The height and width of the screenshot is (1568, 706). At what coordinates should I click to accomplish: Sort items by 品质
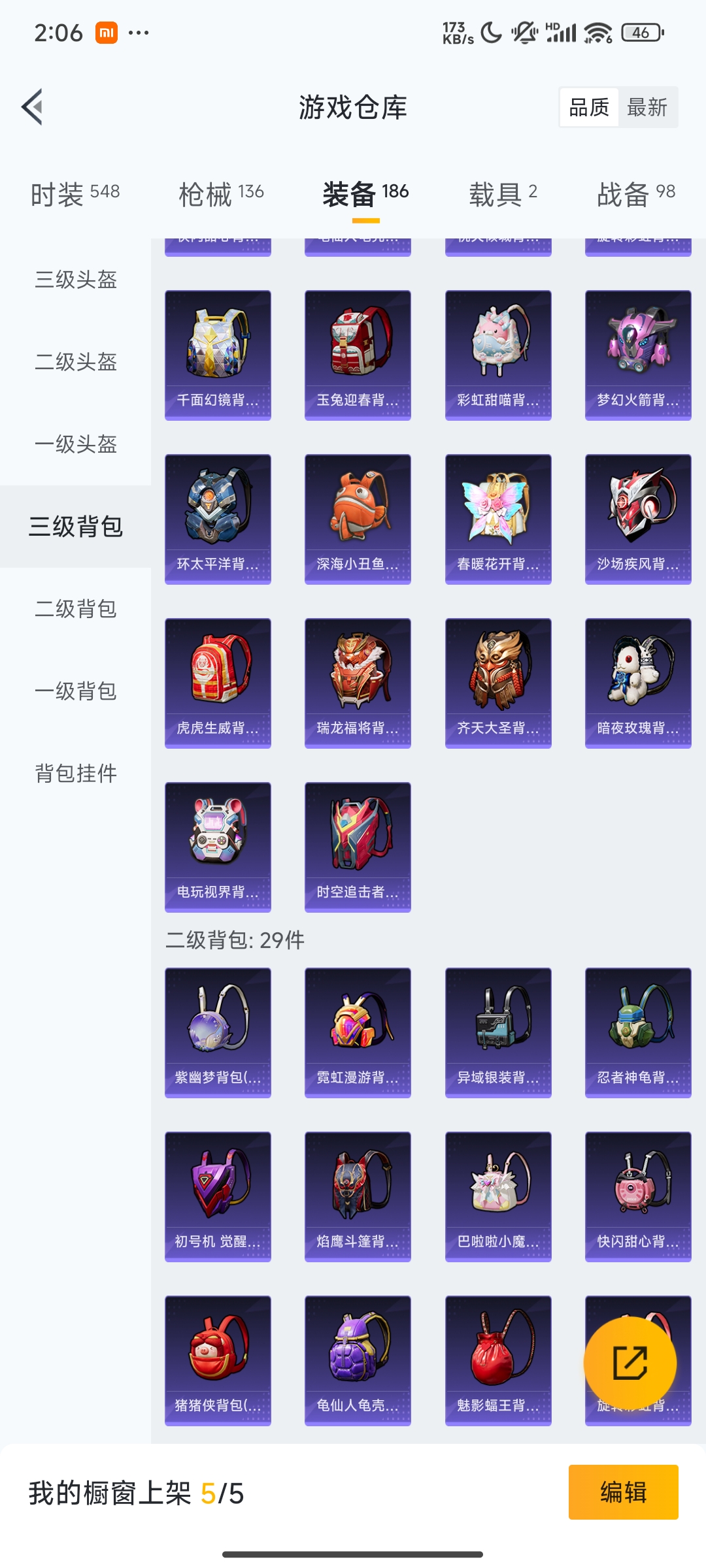point(589,107)
